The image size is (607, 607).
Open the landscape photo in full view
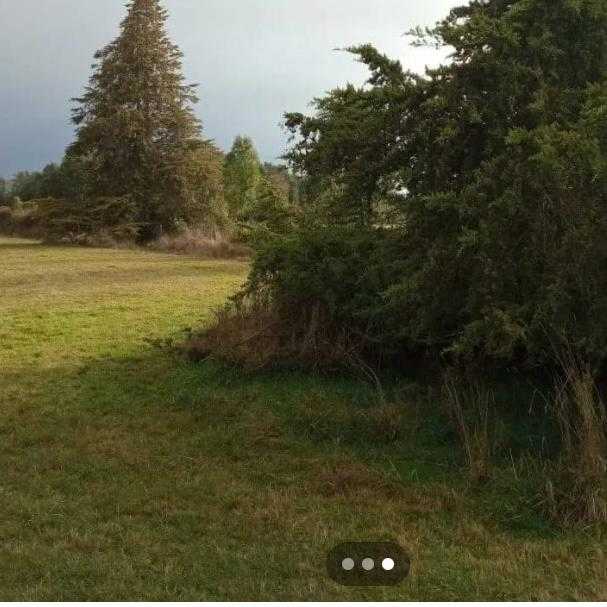303,280
